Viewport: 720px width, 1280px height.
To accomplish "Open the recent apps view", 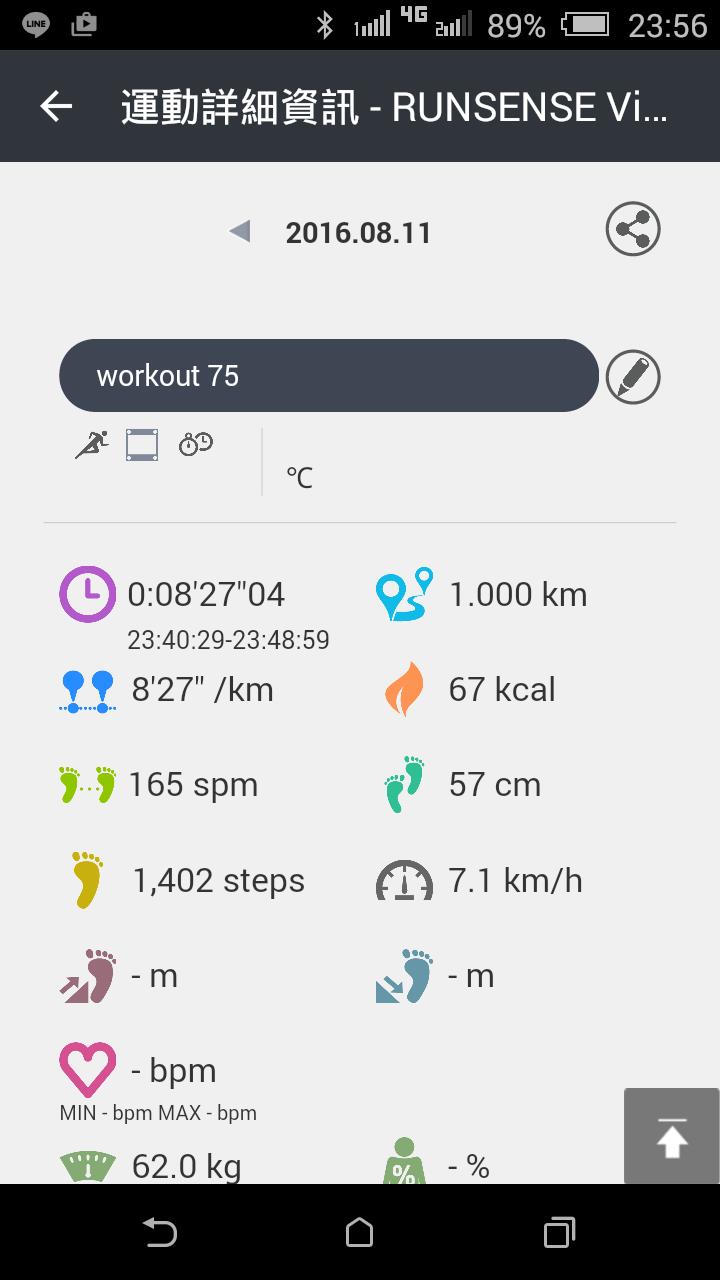I will coord(559,1232).
